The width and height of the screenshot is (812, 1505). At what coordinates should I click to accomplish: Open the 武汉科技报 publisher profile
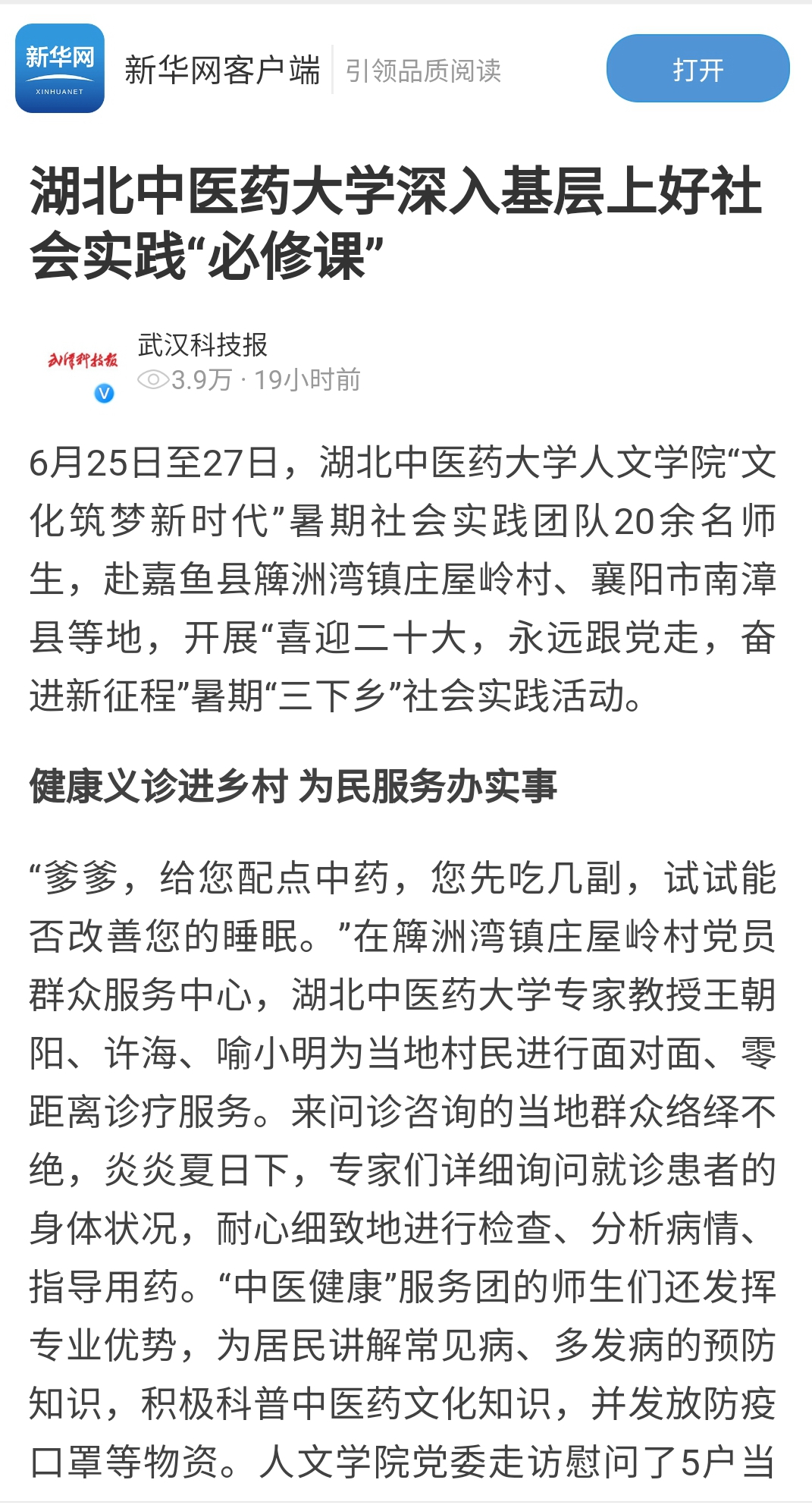click(202, 345)
